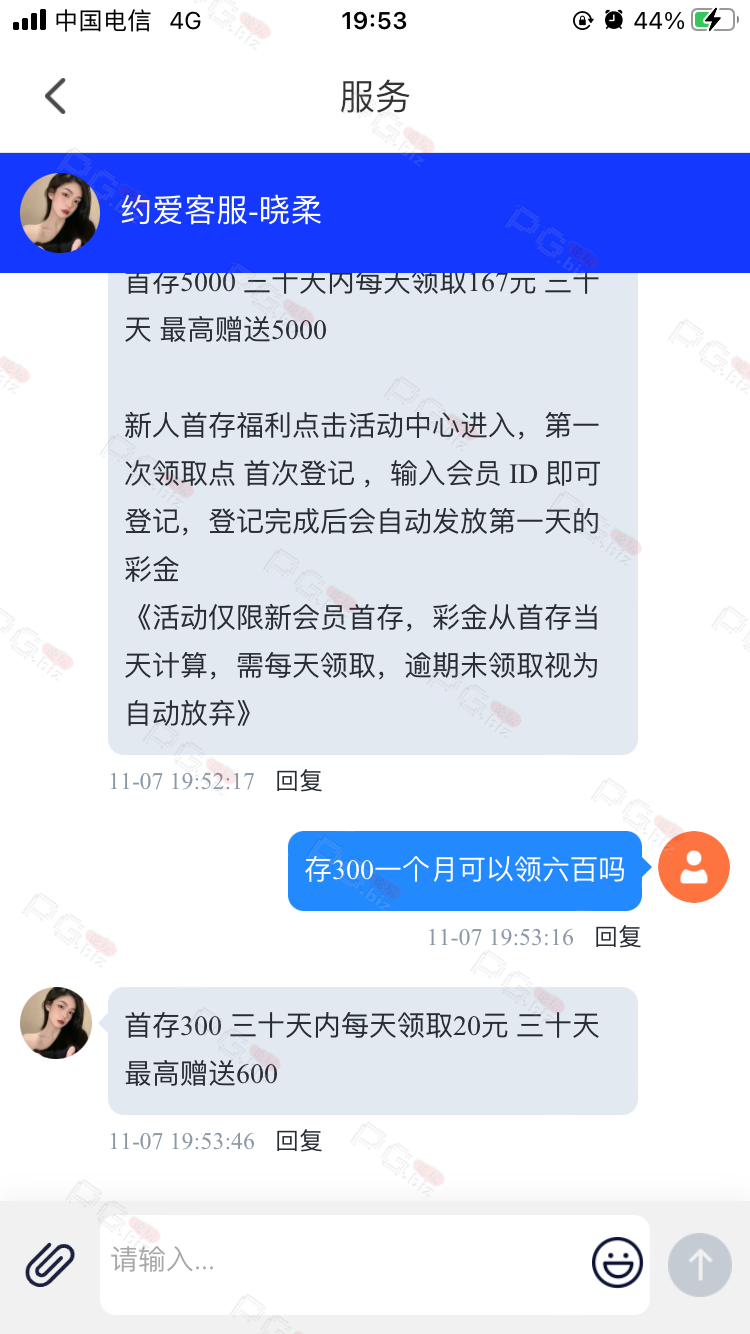
Task: Open the emoji picker
Action: (x=617, y=1263)
